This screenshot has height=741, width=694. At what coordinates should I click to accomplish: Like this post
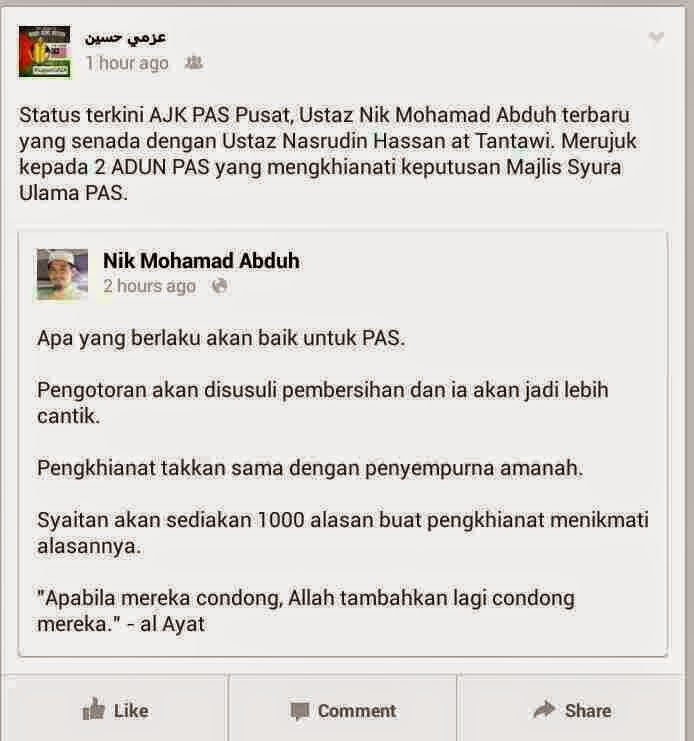click(x=115, y=710)
